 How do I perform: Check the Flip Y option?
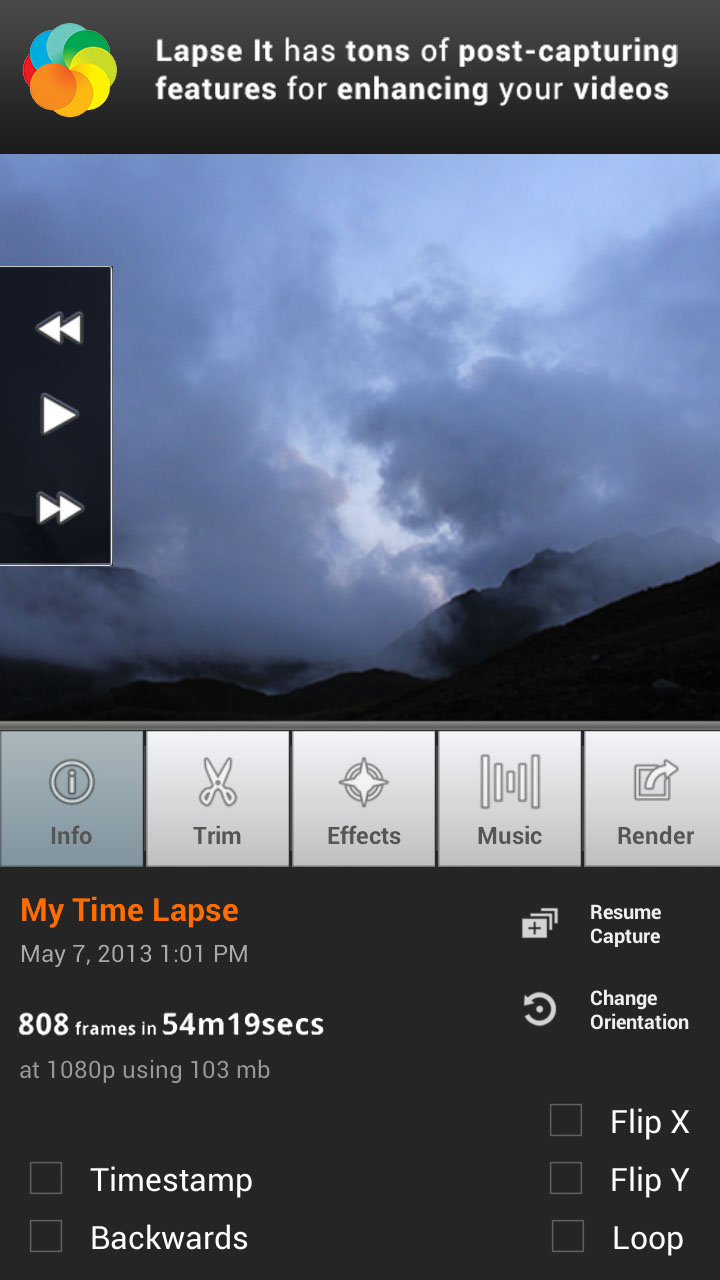(x=566, y=1179)
